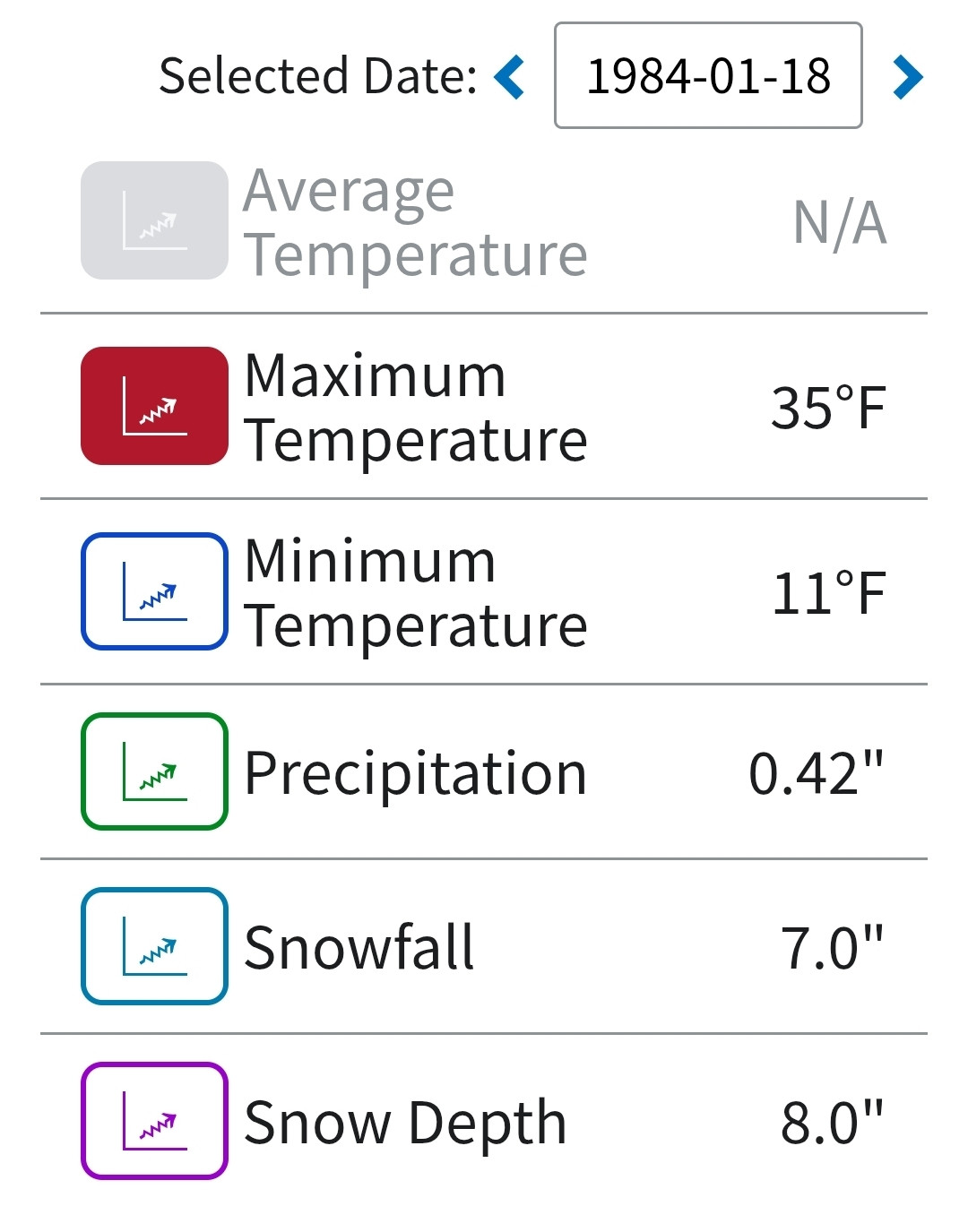Go to the previous date
The width and height of the screenshot is (968, 1232).
coord(510,76)
